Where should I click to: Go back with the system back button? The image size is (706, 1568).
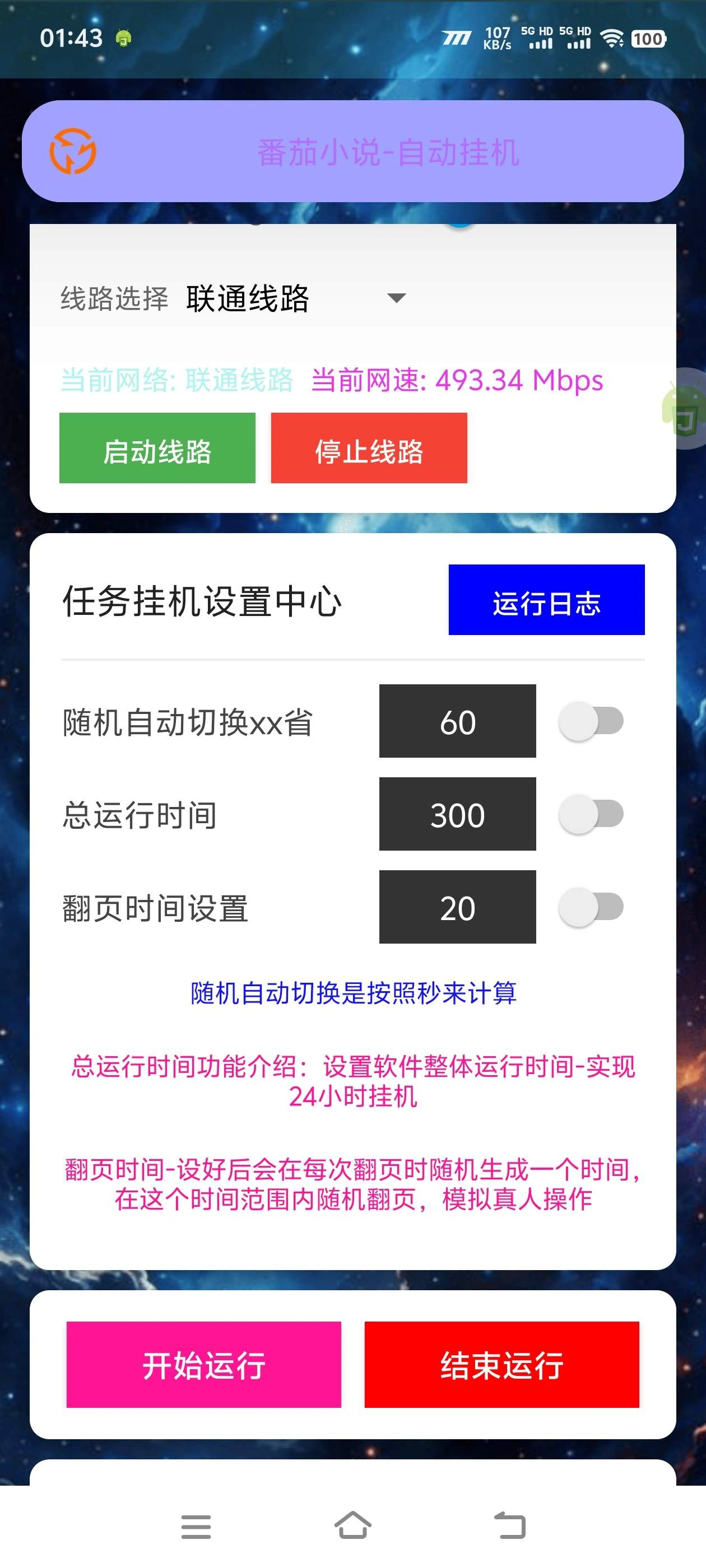[509, 1526]
